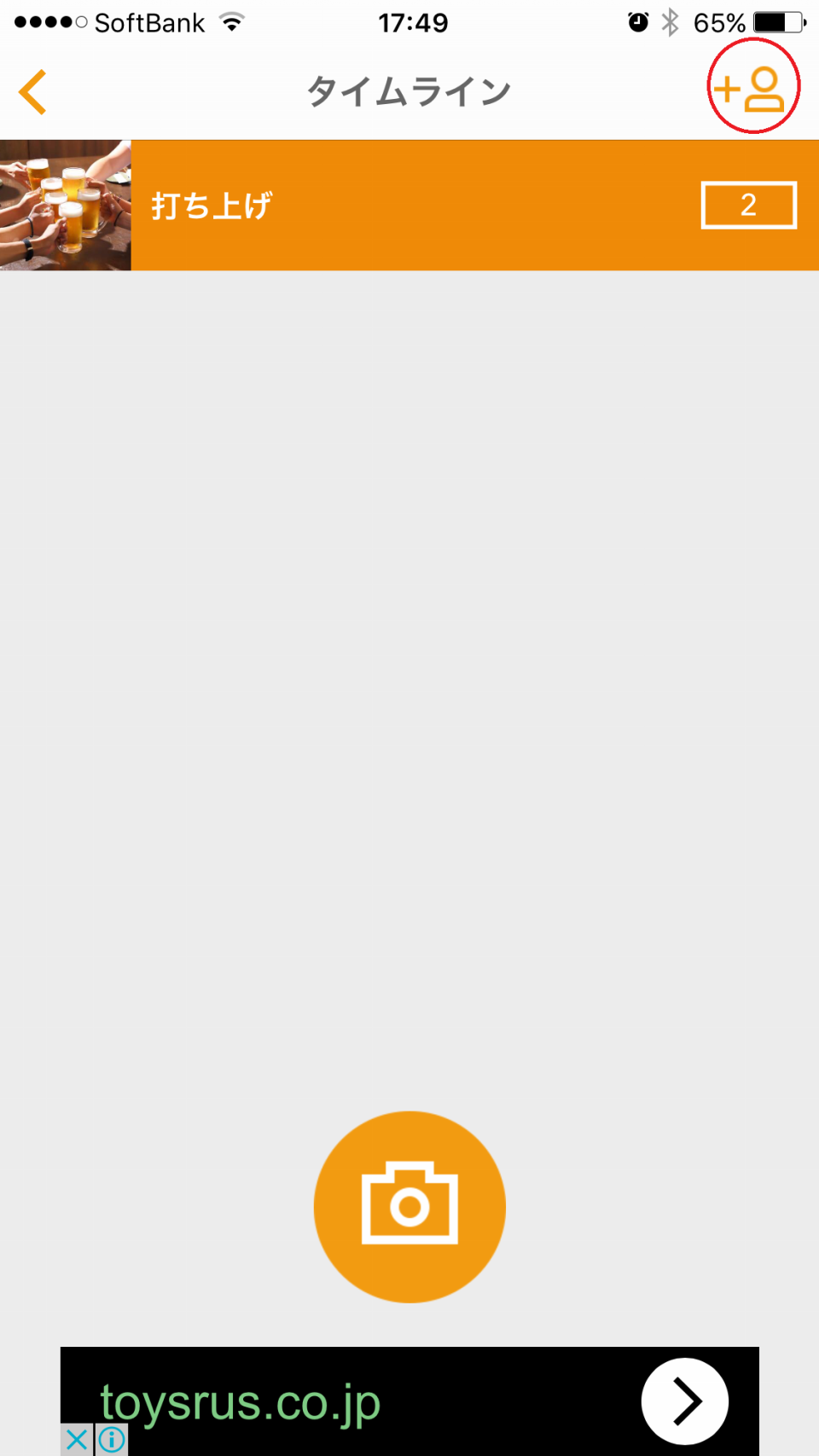This screenshot has width=819, height=1456.
Task: Go back with the orange arrow
Action: coord(33,92)
